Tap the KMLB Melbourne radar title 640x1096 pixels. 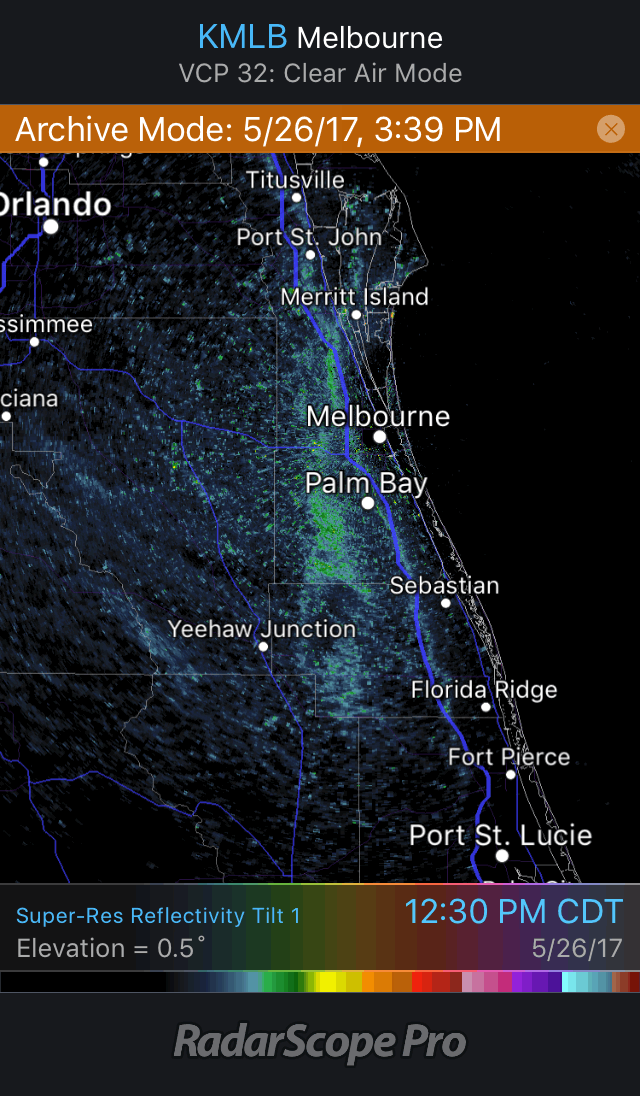320,39
